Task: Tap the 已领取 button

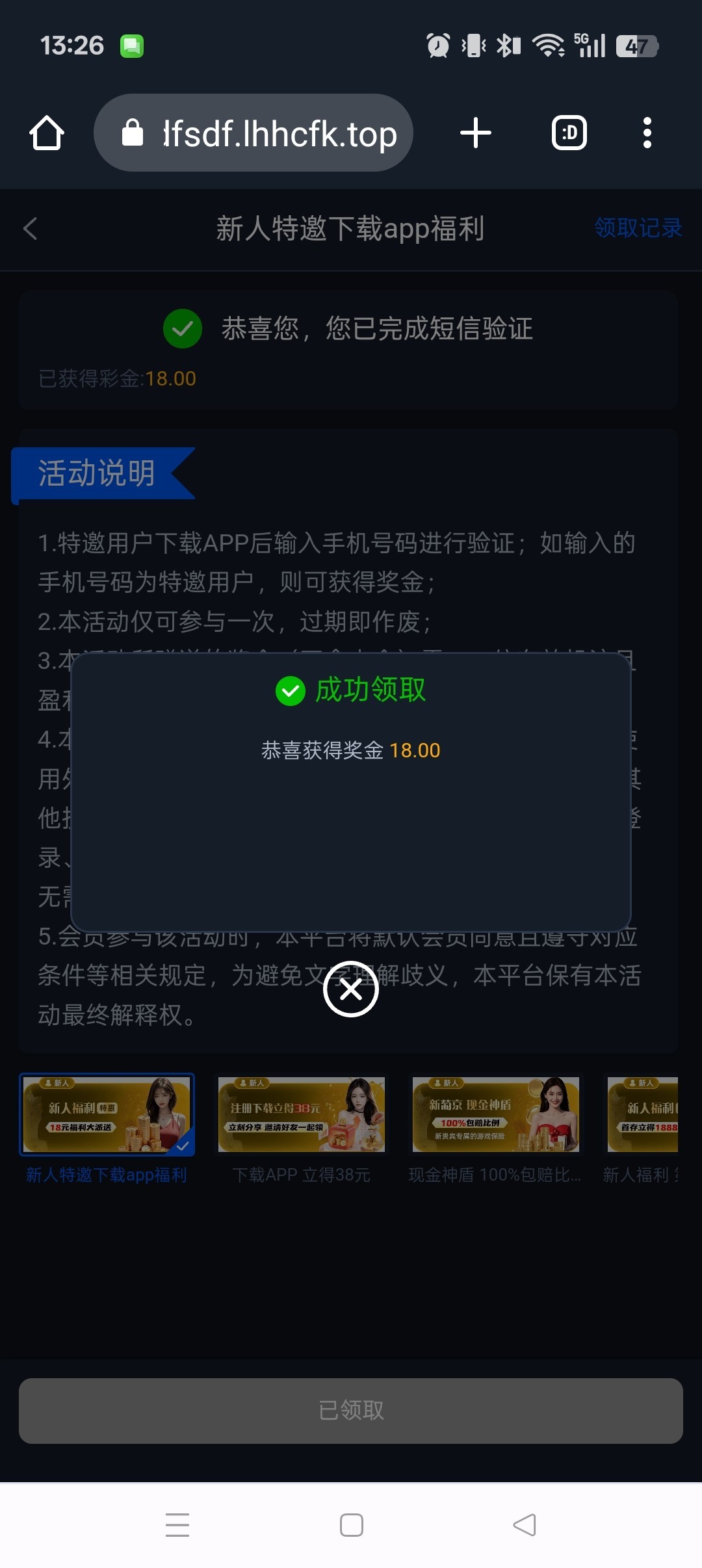Action: point(351,1411)
